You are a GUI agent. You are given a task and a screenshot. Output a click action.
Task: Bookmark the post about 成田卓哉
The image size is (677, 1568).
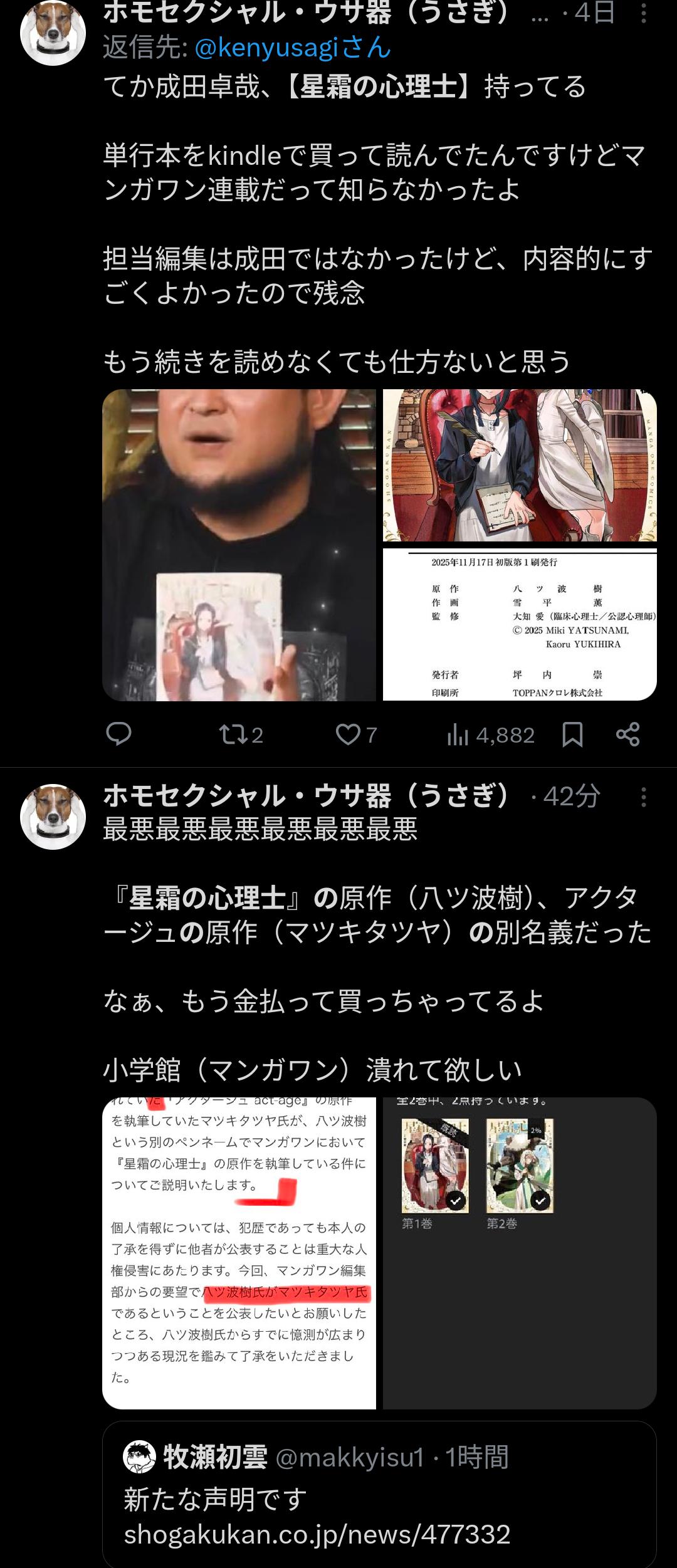pos(572,734)
